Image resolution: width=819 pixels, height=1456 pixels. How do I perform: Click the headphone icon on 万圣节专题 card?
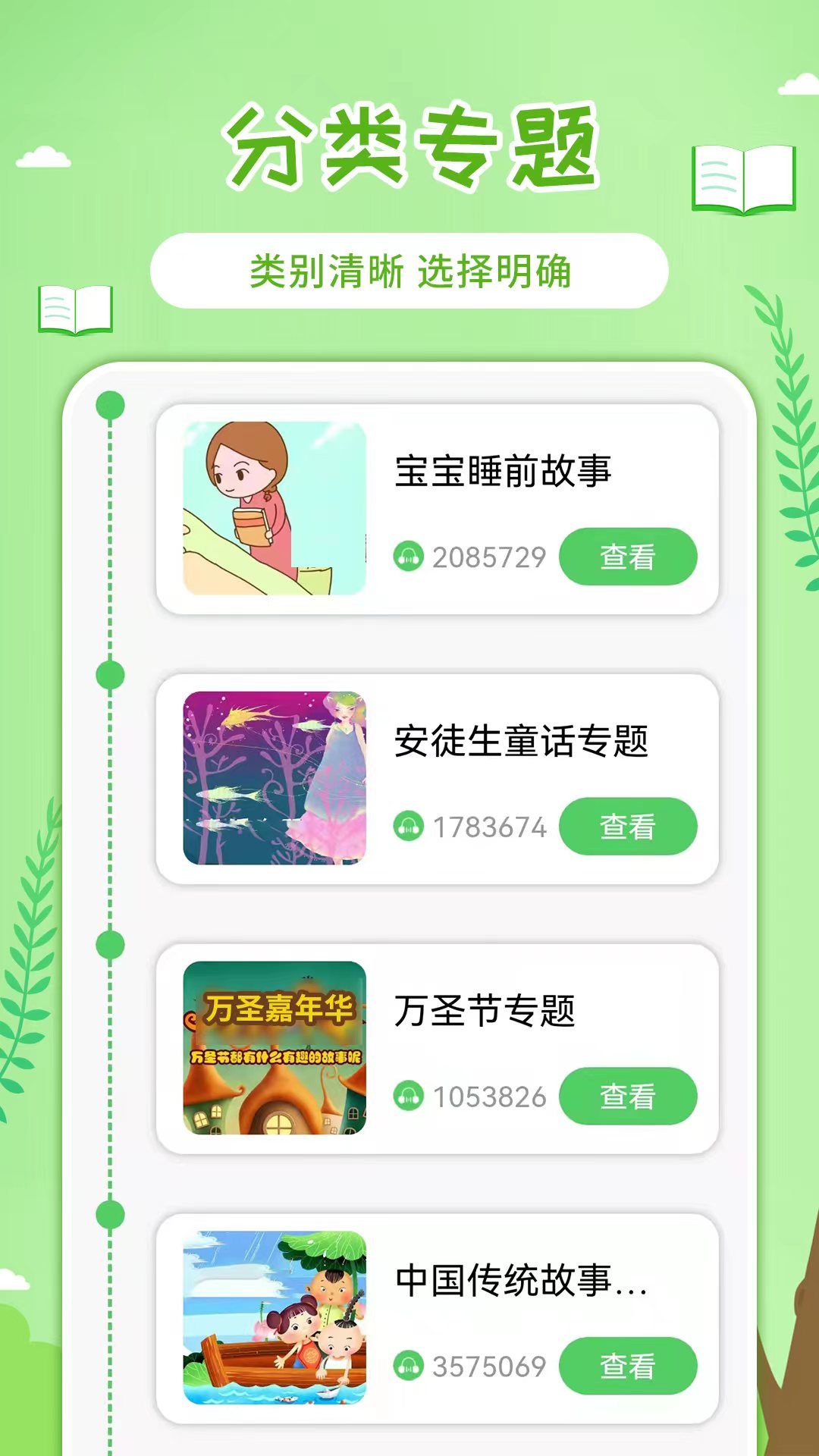[x=409, y=1094]
